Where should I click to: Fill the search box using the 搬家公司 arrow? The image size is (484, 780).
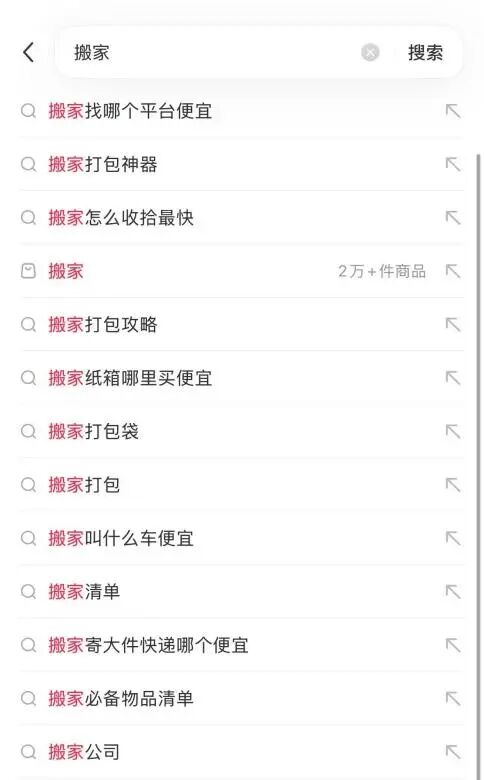pos(453,752)
